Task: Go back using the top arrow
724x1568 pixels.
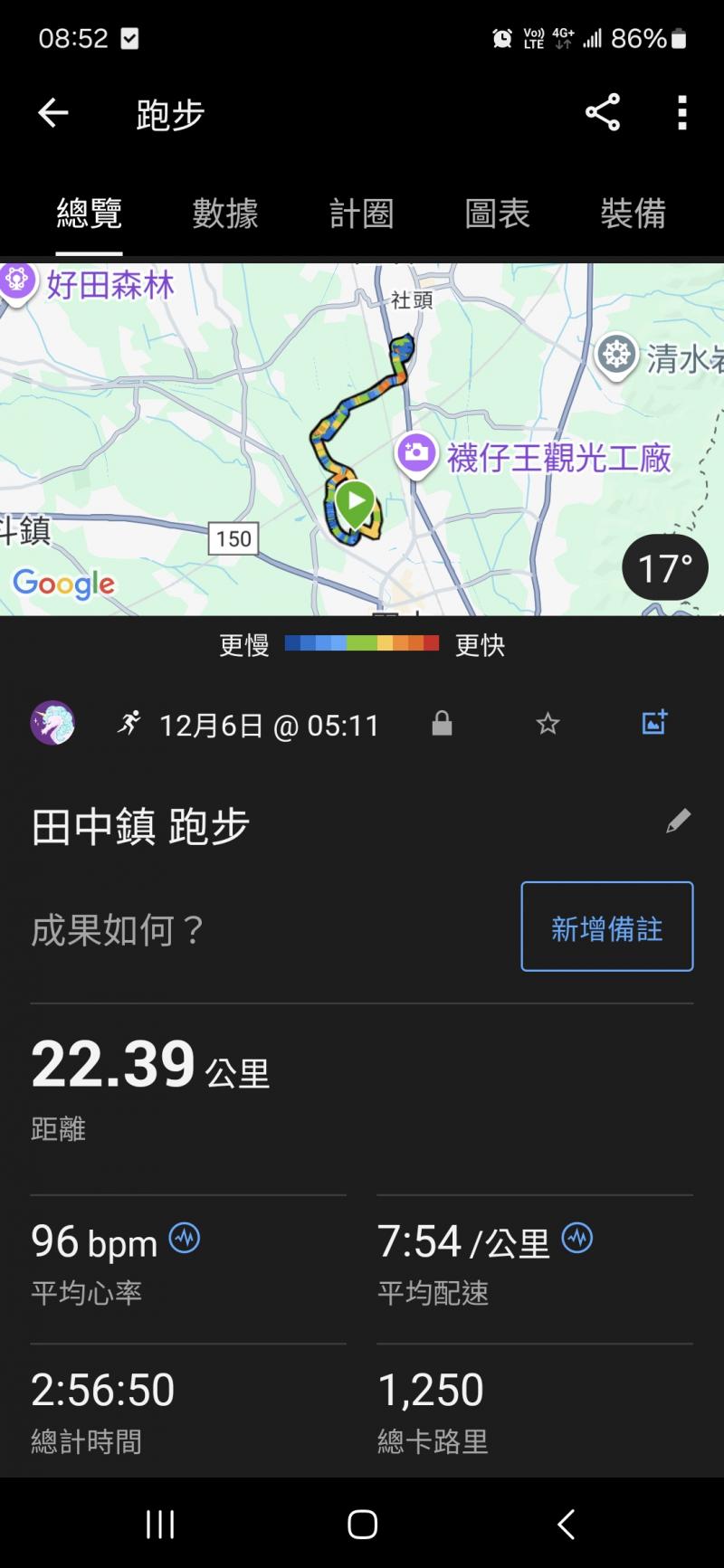Action: point(53,113)
